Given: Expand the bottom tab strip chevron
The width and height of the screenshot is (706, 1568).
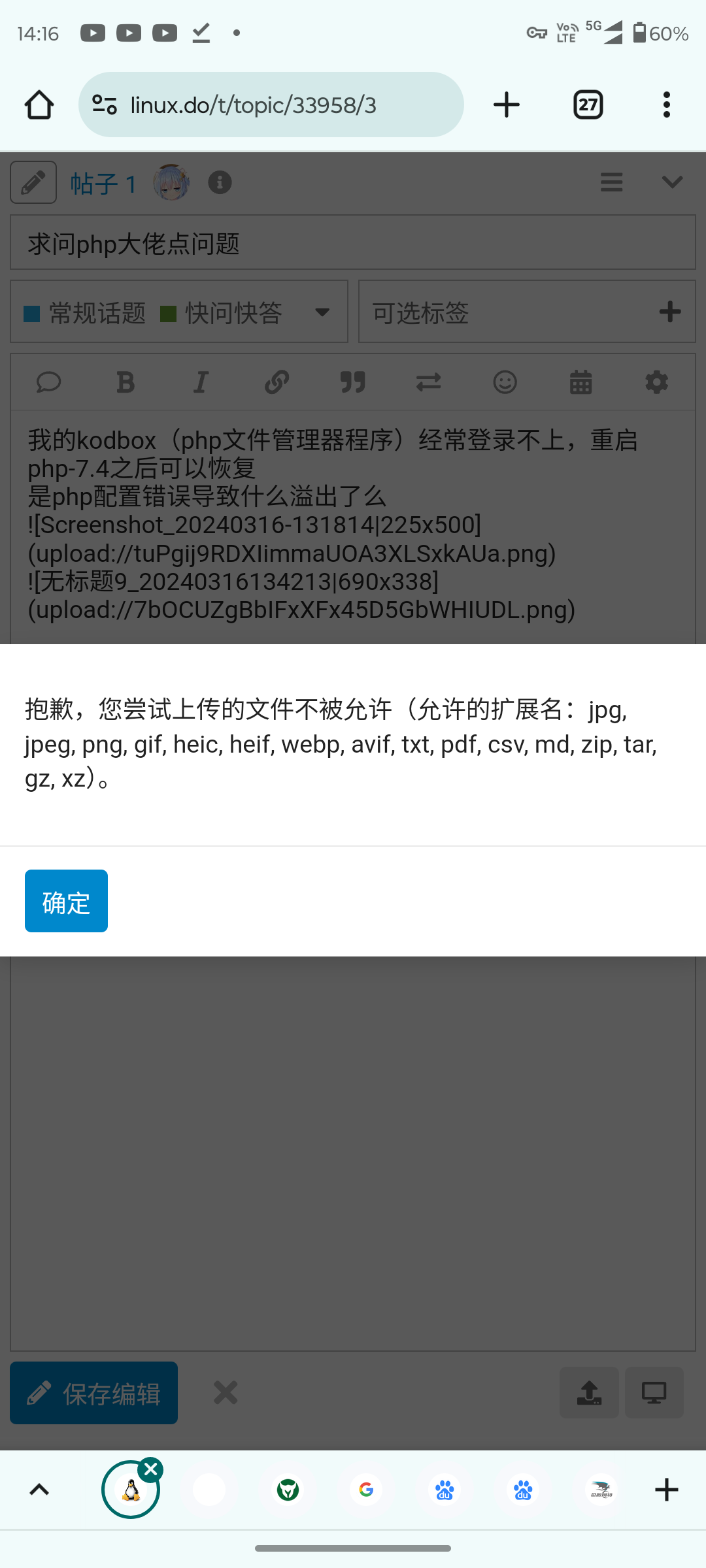Looking at the screenshot, I should point(39,1490).
